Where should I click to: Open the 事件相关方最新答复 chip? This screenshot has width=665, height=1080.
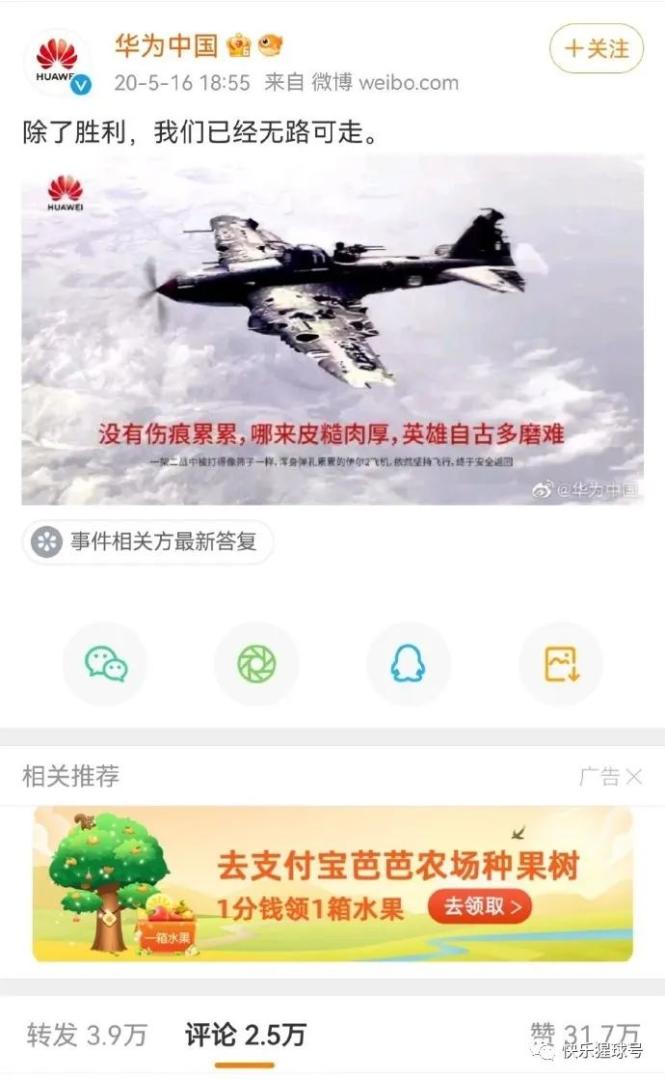148,542
